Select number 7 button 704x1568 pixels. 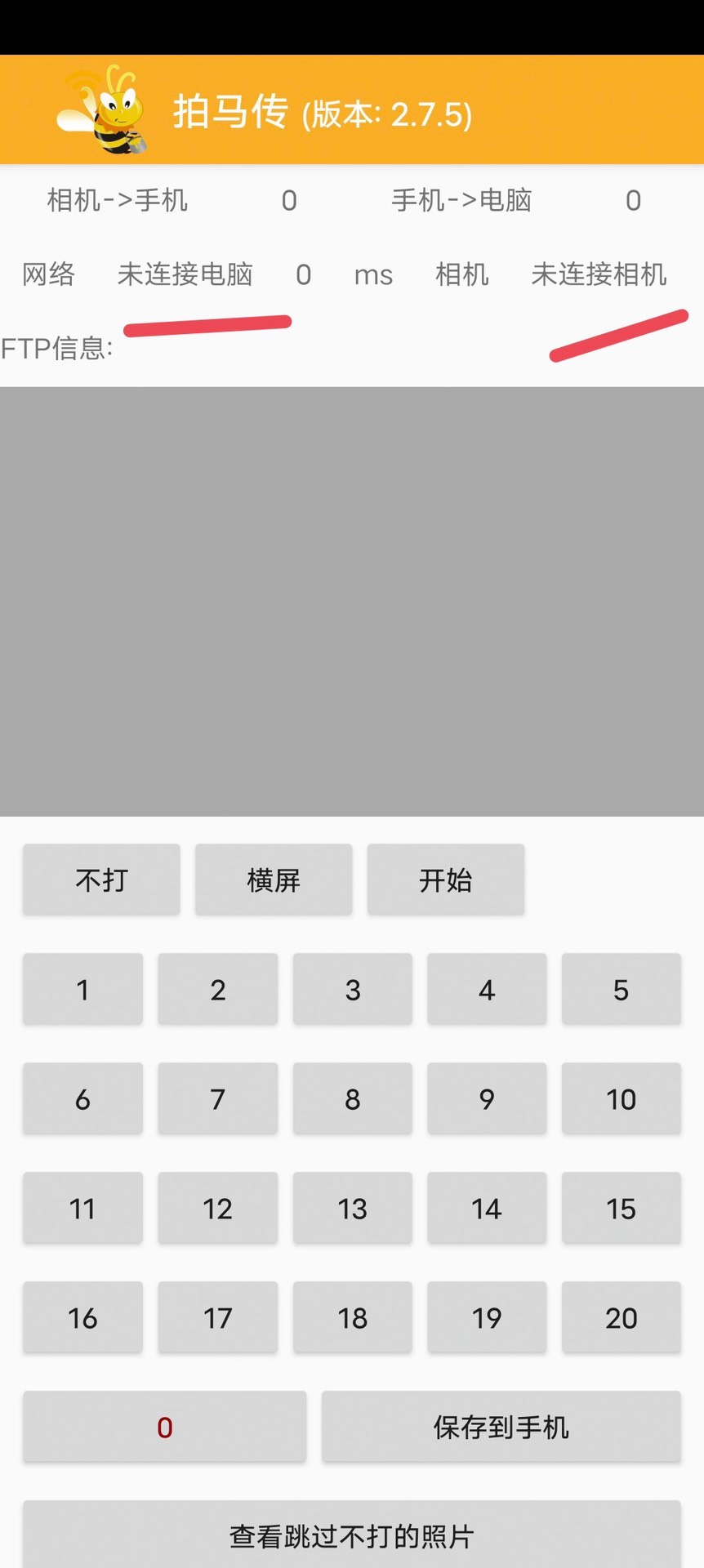click(x=217, y=1098)
